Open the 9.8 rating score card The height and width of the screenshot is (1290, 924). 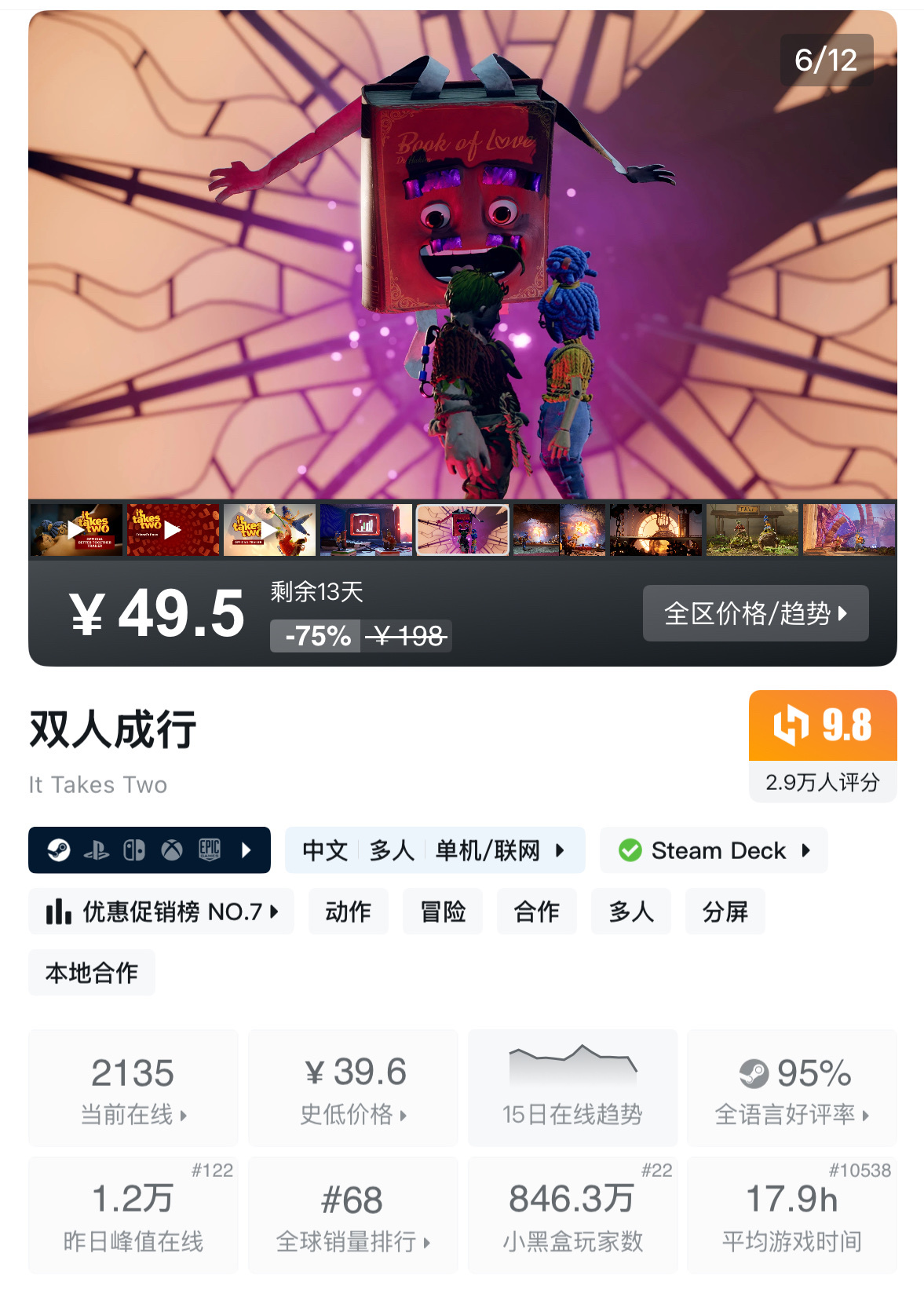(x=822, y=746)
